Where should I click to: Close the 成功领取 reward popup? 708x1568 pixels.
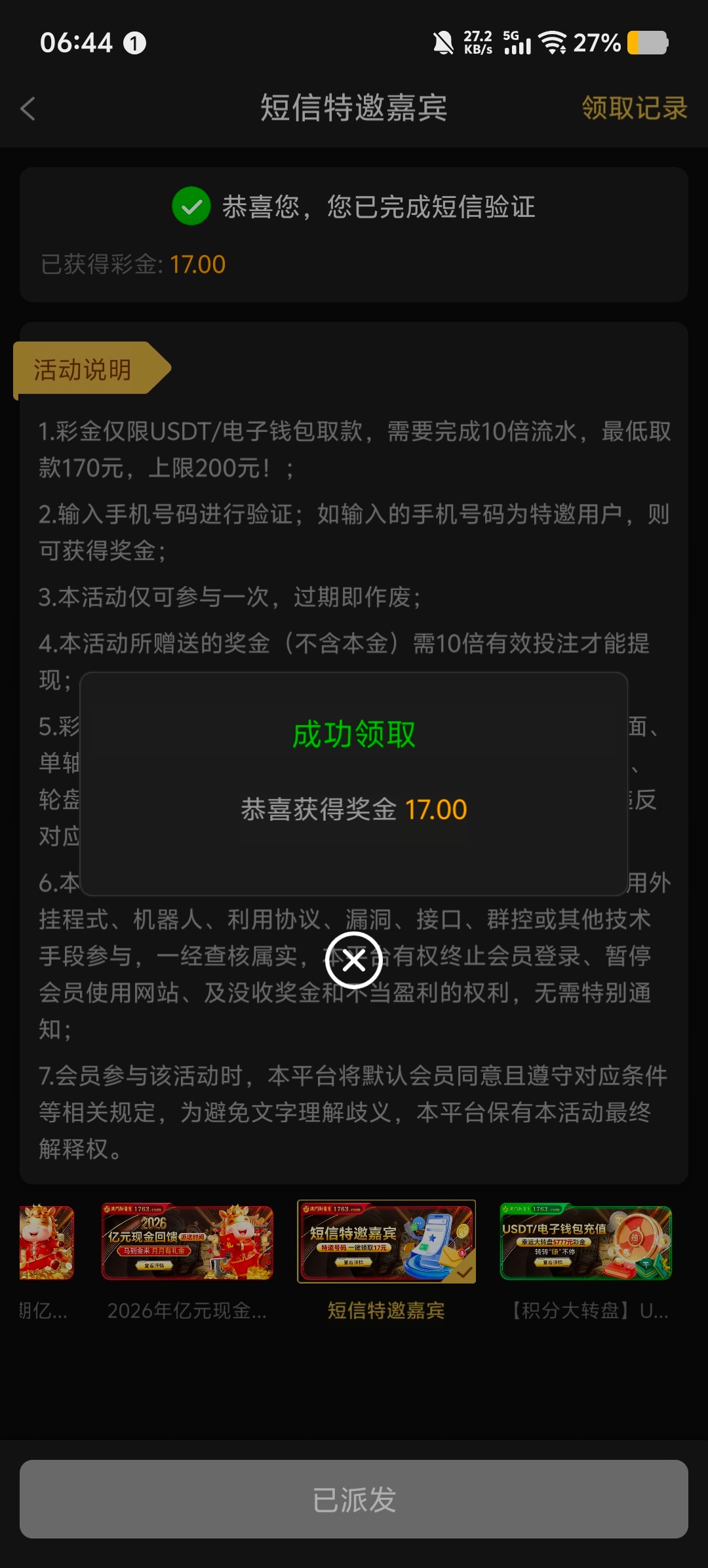[x=354, y=960]
